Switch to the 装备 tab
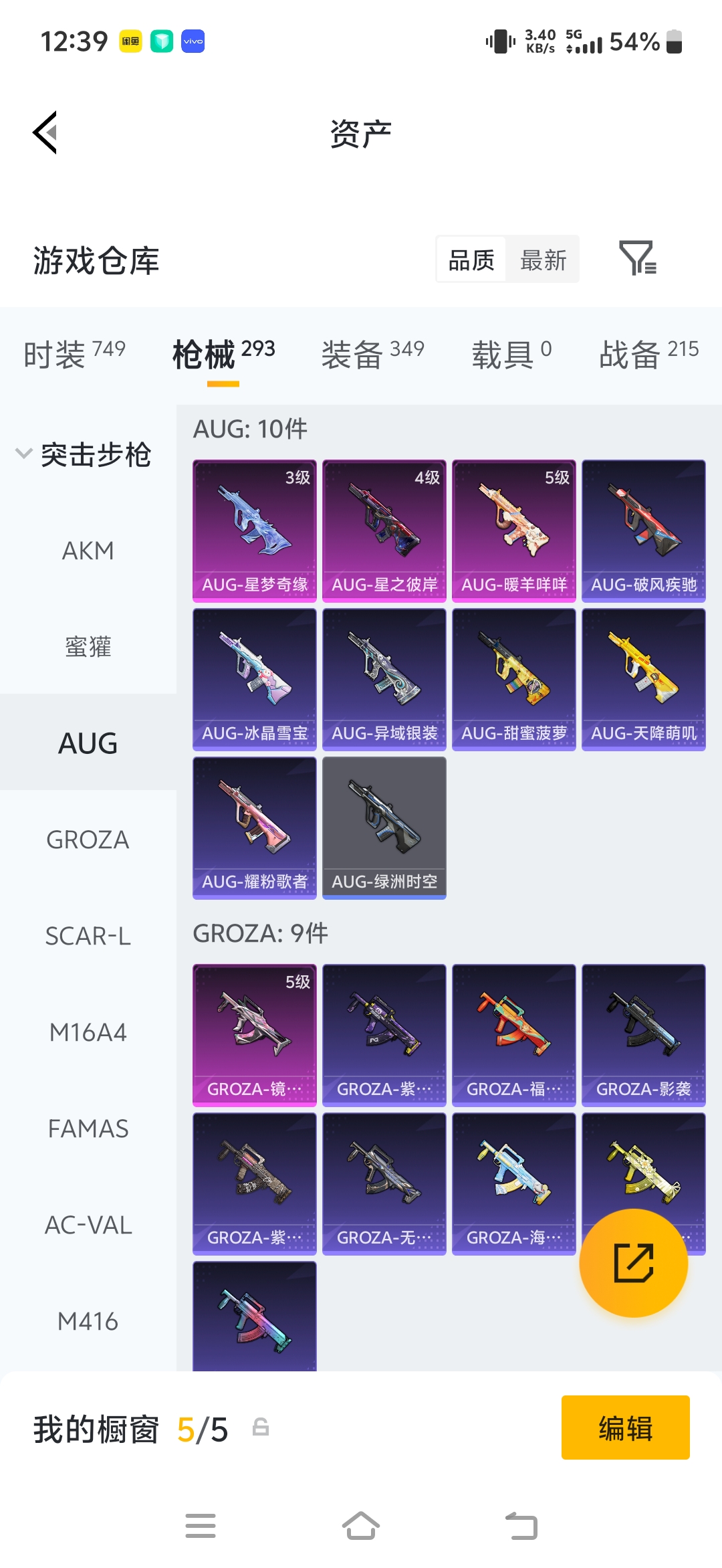Image resolution: width=722 pixels, height=1568 pixels. tap(372, 353)
